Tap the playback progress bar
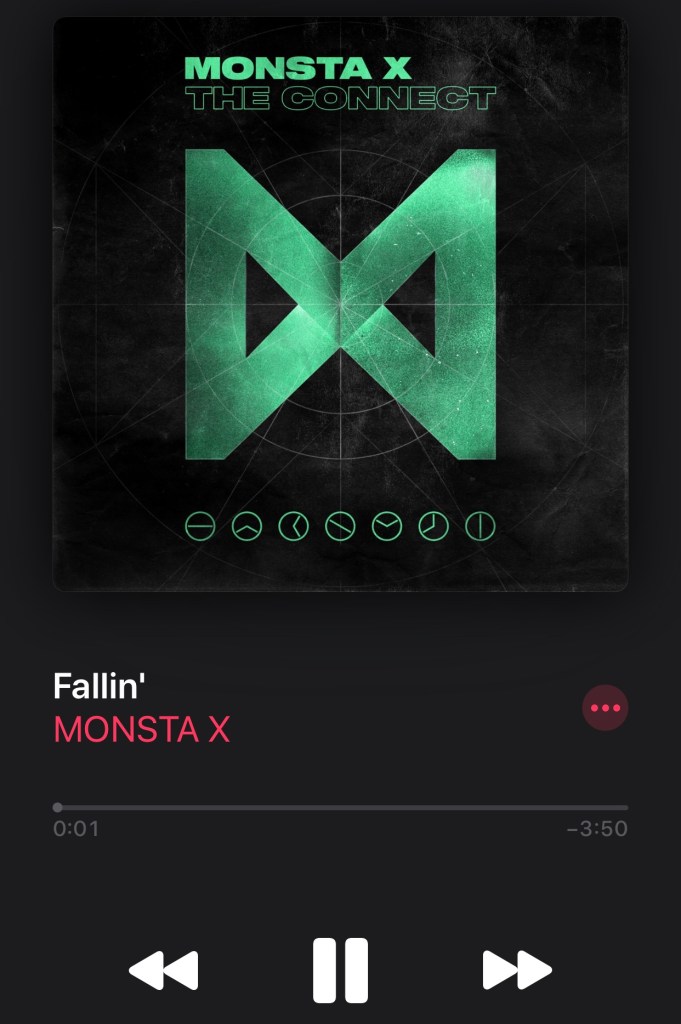 (340, 807)
